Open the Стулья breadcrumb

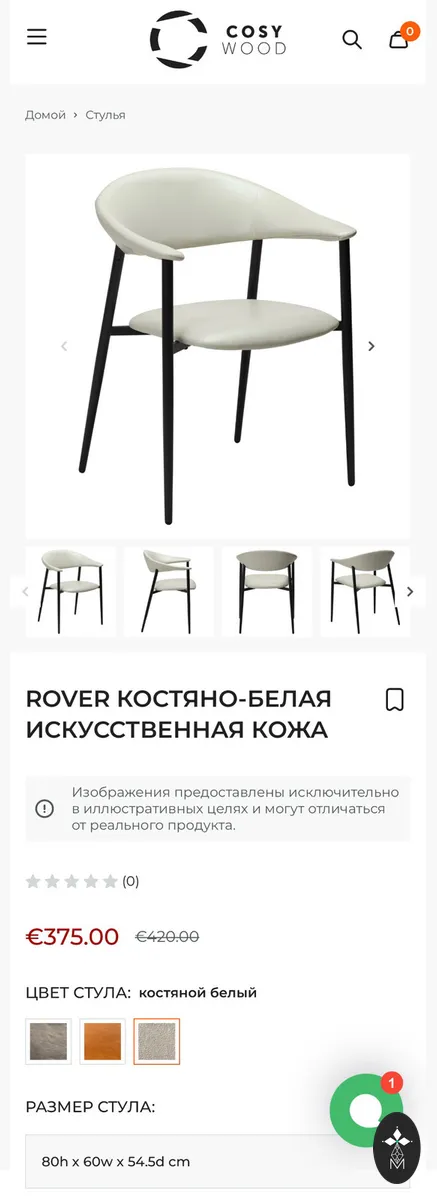pos(106,115)
